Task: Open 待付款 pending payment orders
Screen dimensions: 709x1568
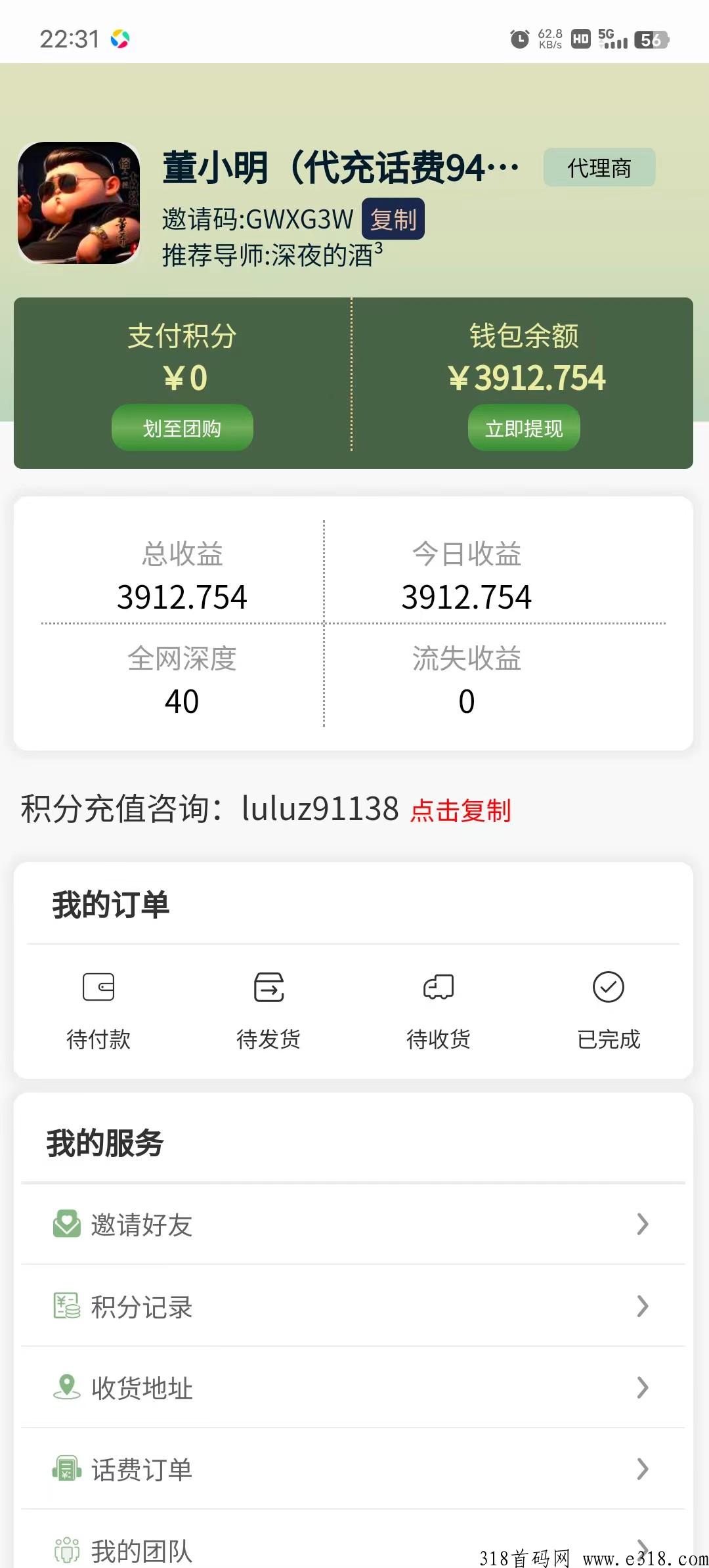Action: (98, 1010)
